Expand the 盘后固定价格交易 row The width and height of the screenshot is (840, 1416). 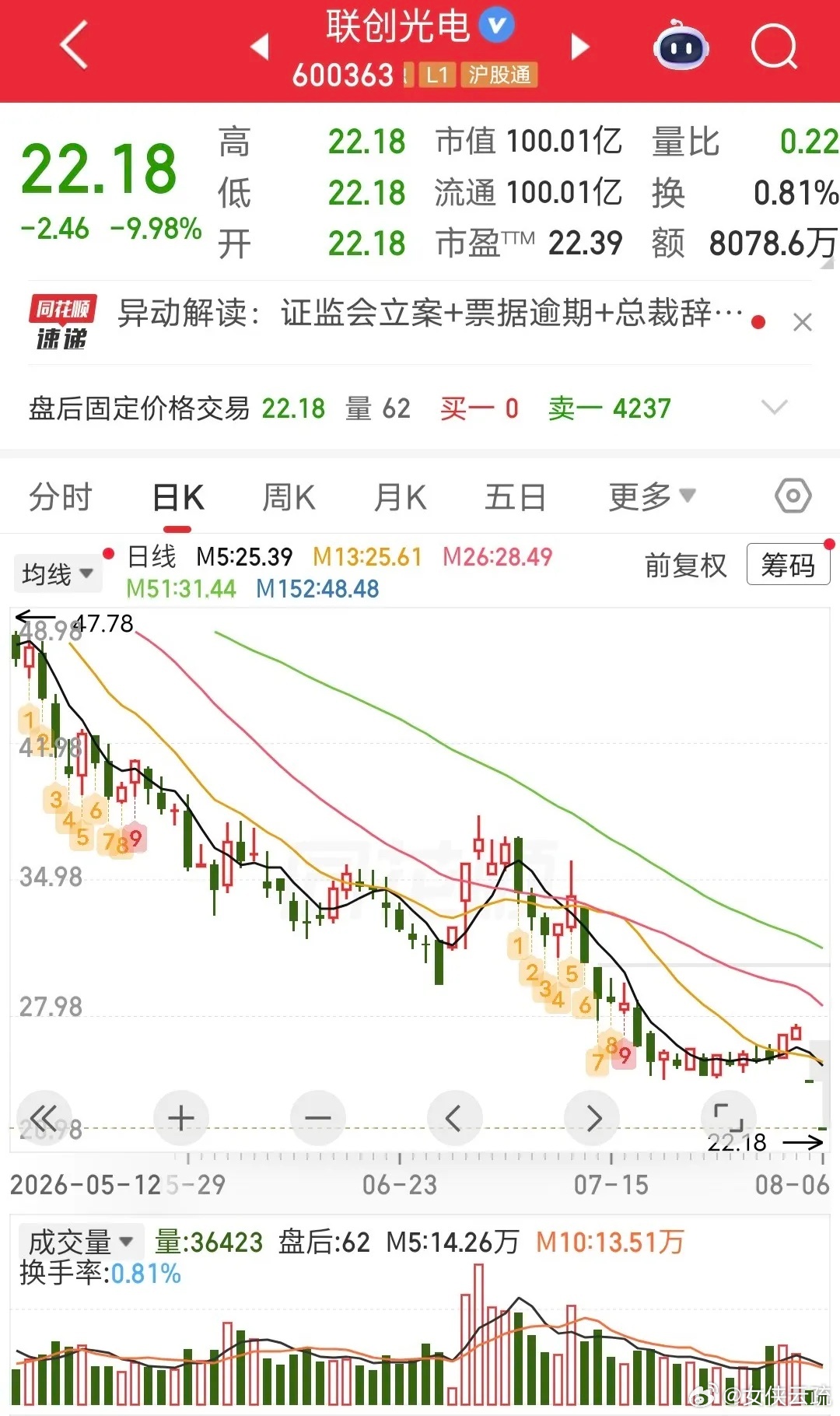point(774,407)
